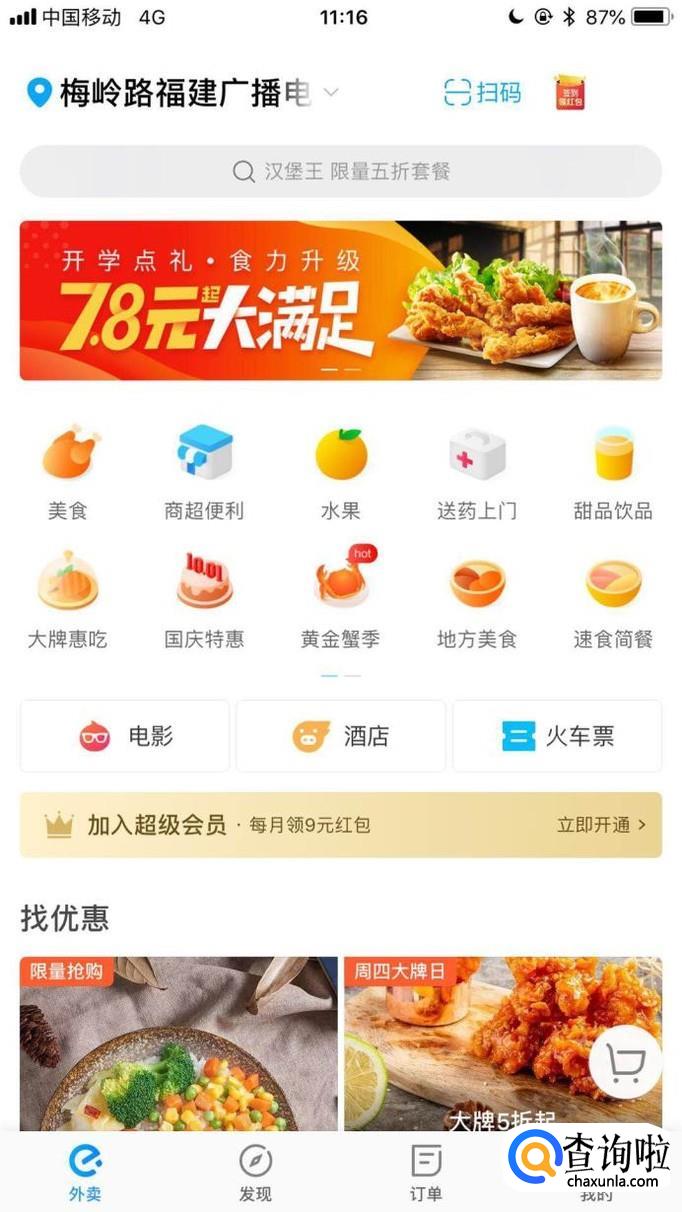Select the 火车票 button
This screenshot has height=1212, width=682.
point(557,737)
